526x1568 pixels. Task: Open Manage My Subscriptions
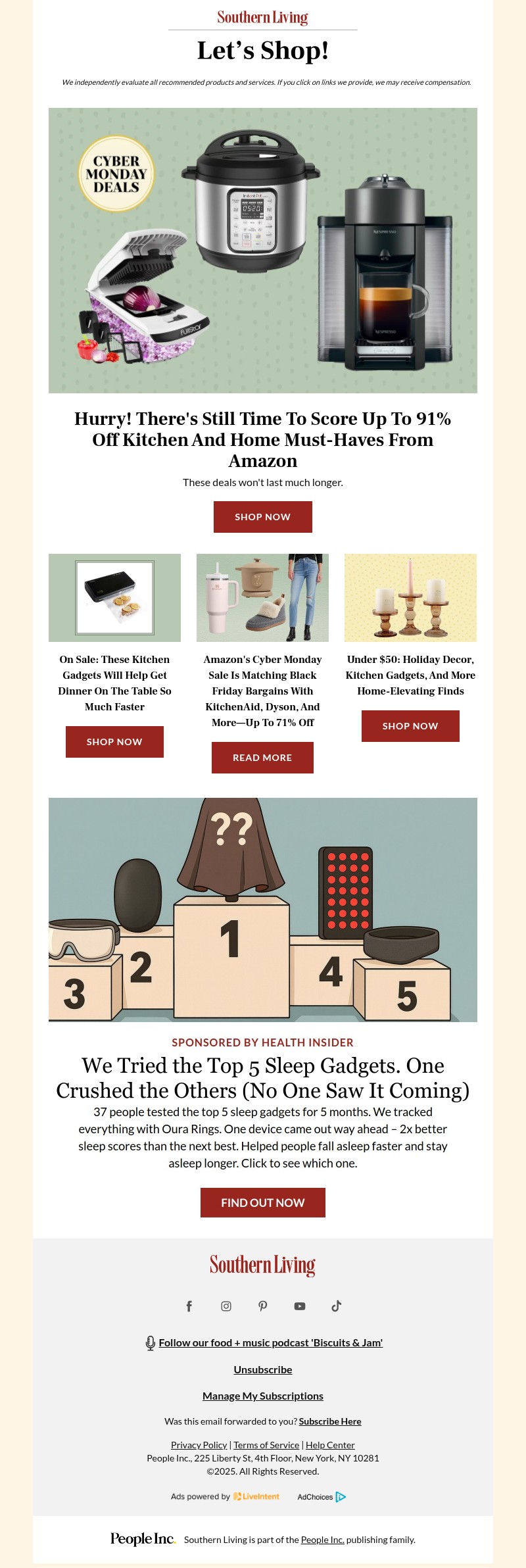pyautogui.click(x=262, y=1396)
